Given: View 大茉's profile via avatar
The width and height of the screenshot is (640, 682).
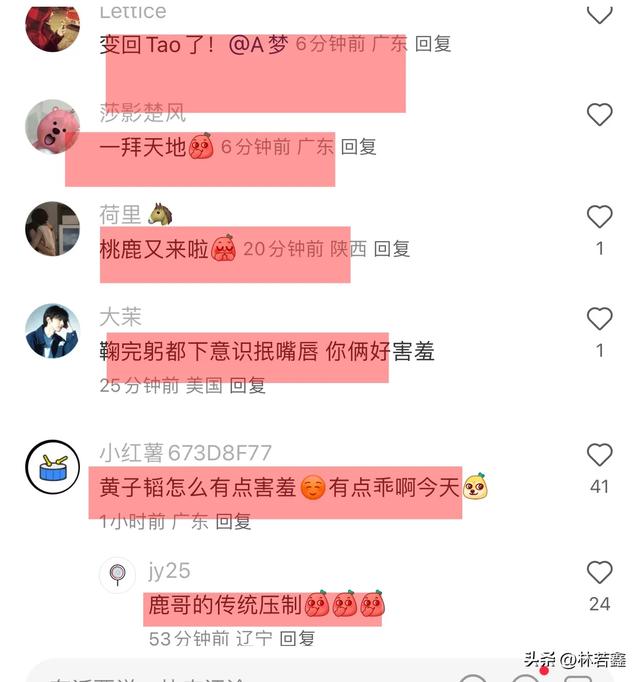Looking at the screenshot, I should click(52, 331).
